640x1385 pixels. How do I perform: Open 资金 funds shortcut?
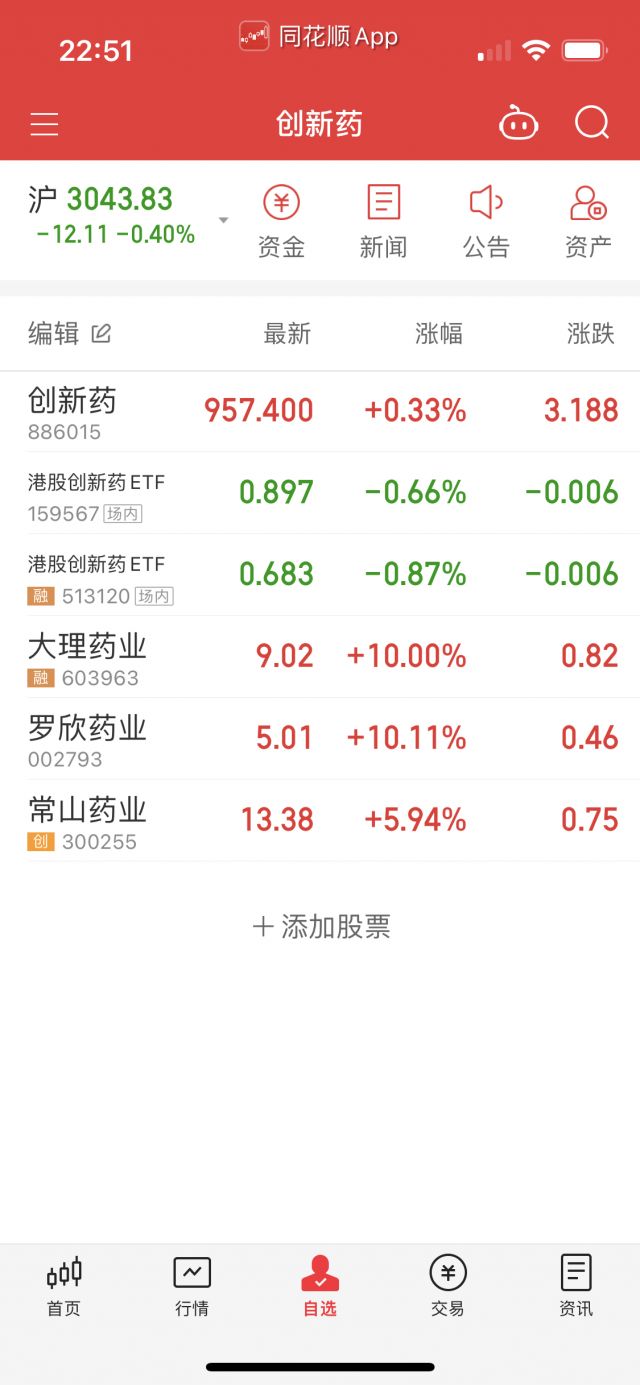(x=282, y=221)
